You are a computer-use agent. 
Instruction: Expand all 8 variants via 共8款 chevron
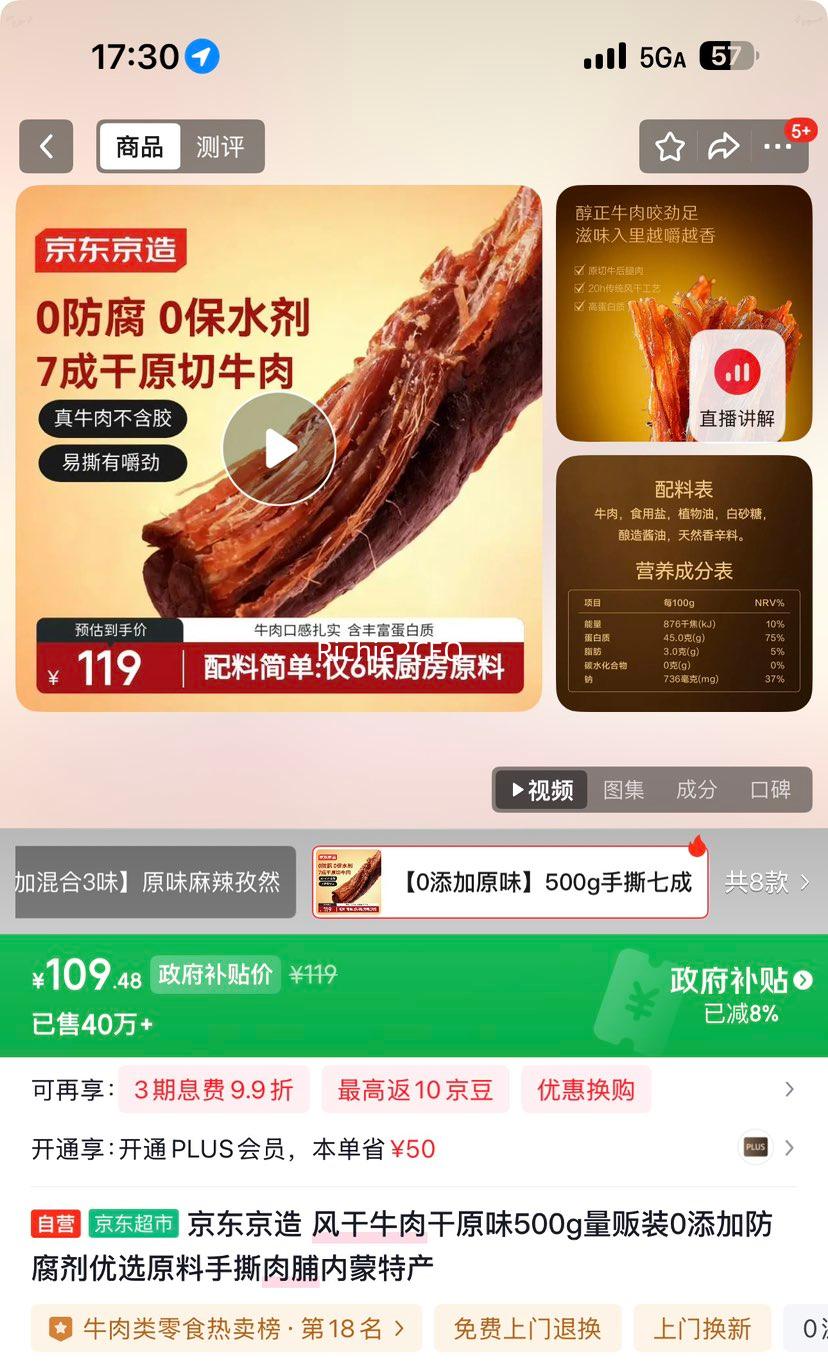point(770,881)
